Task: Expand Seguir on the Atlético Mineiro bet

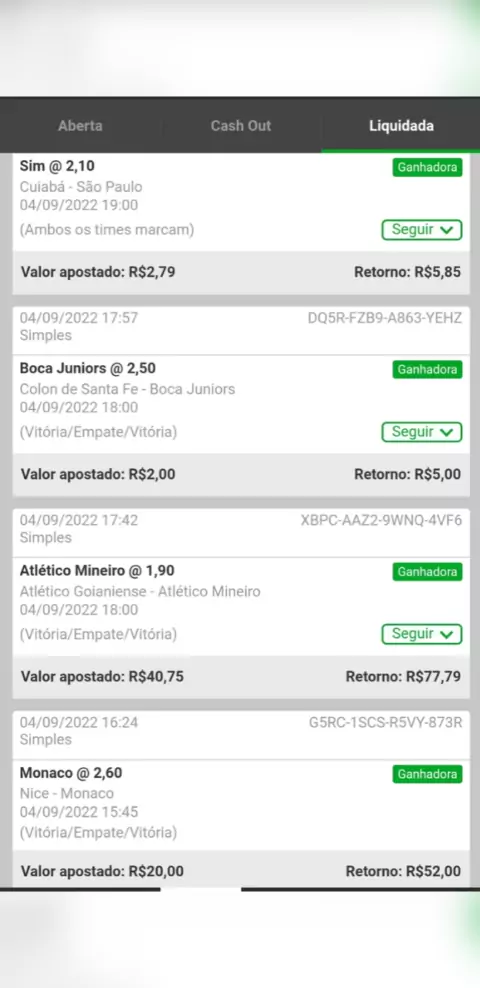Action: pyautogui.click(x=421, y=634)
